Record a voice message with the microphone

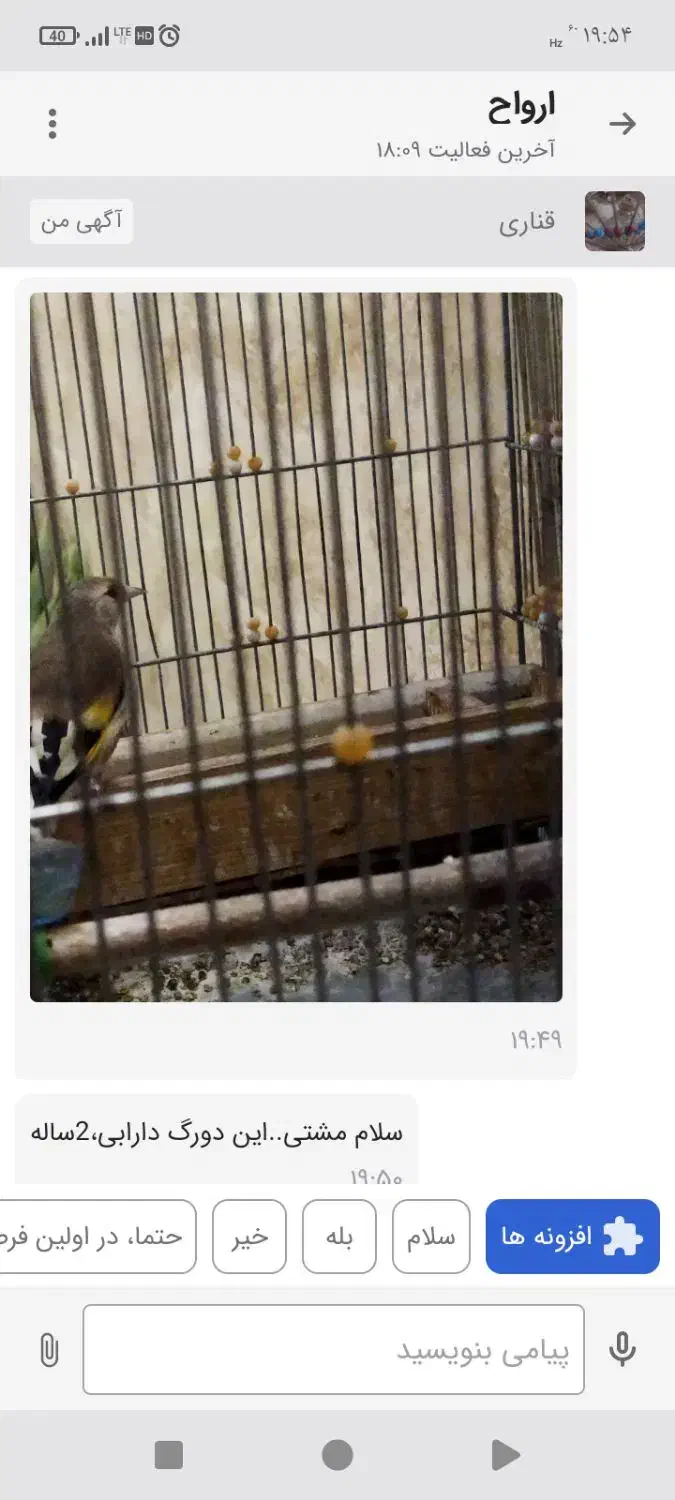(622, 1349)
